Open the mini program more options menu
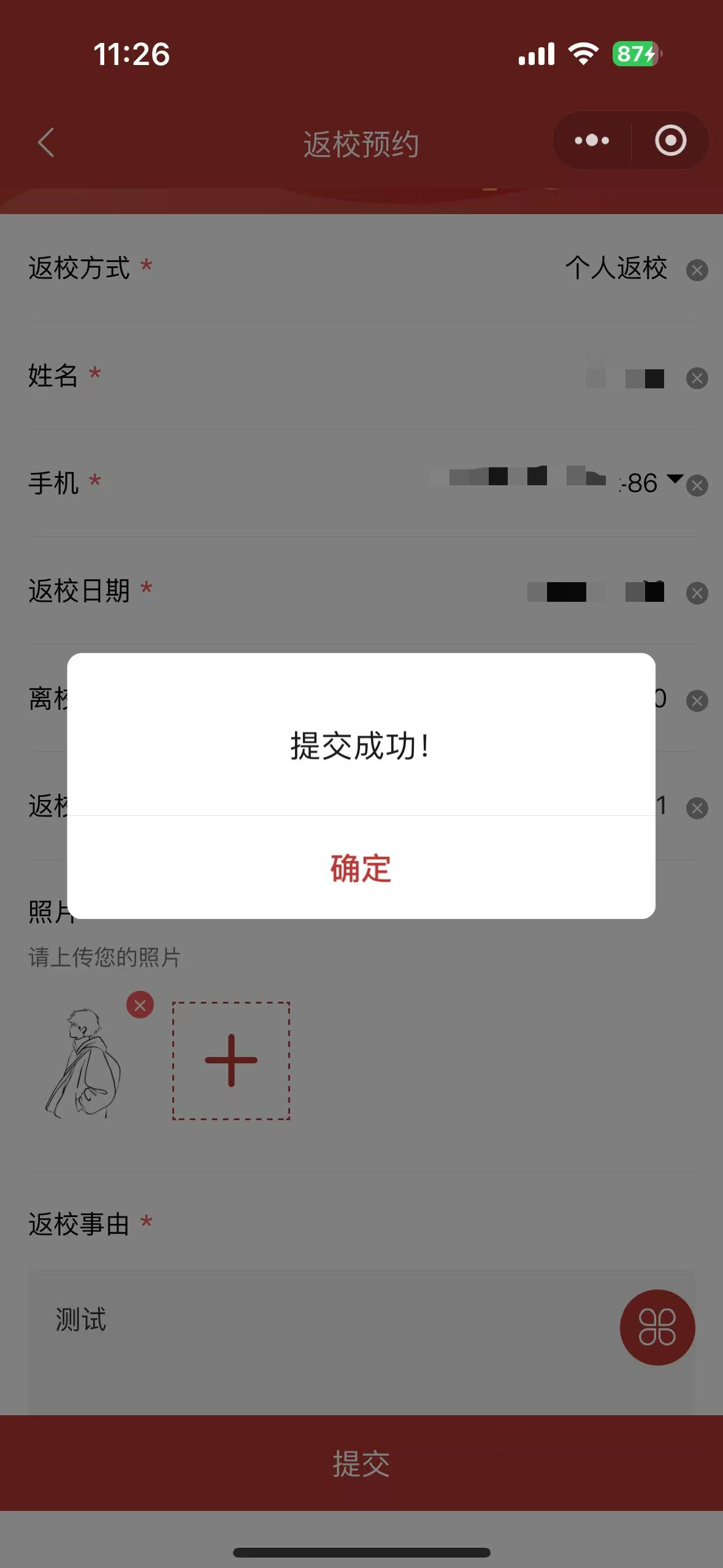 [x=592, y=140]
